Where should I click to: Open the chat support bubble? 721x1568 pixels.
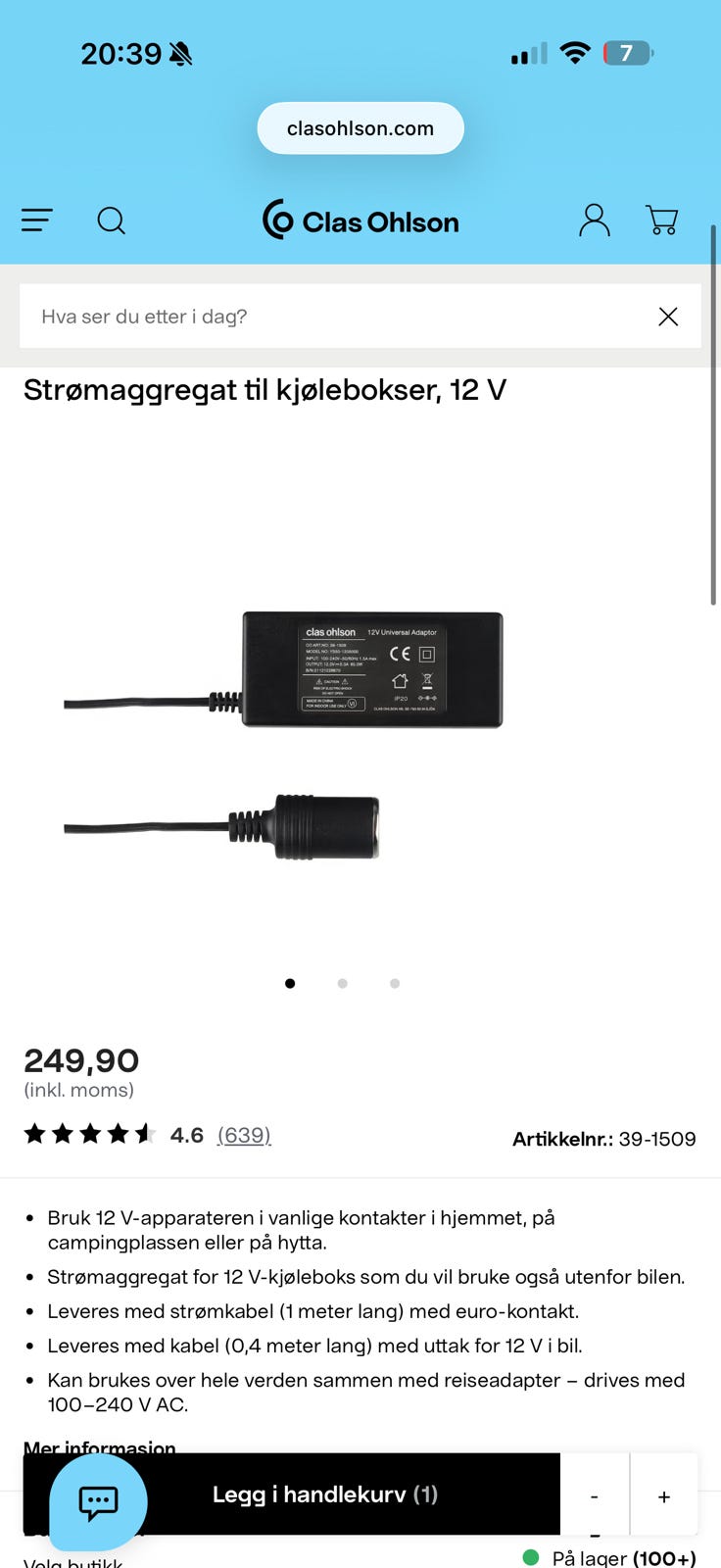(x=98, y=1501)
